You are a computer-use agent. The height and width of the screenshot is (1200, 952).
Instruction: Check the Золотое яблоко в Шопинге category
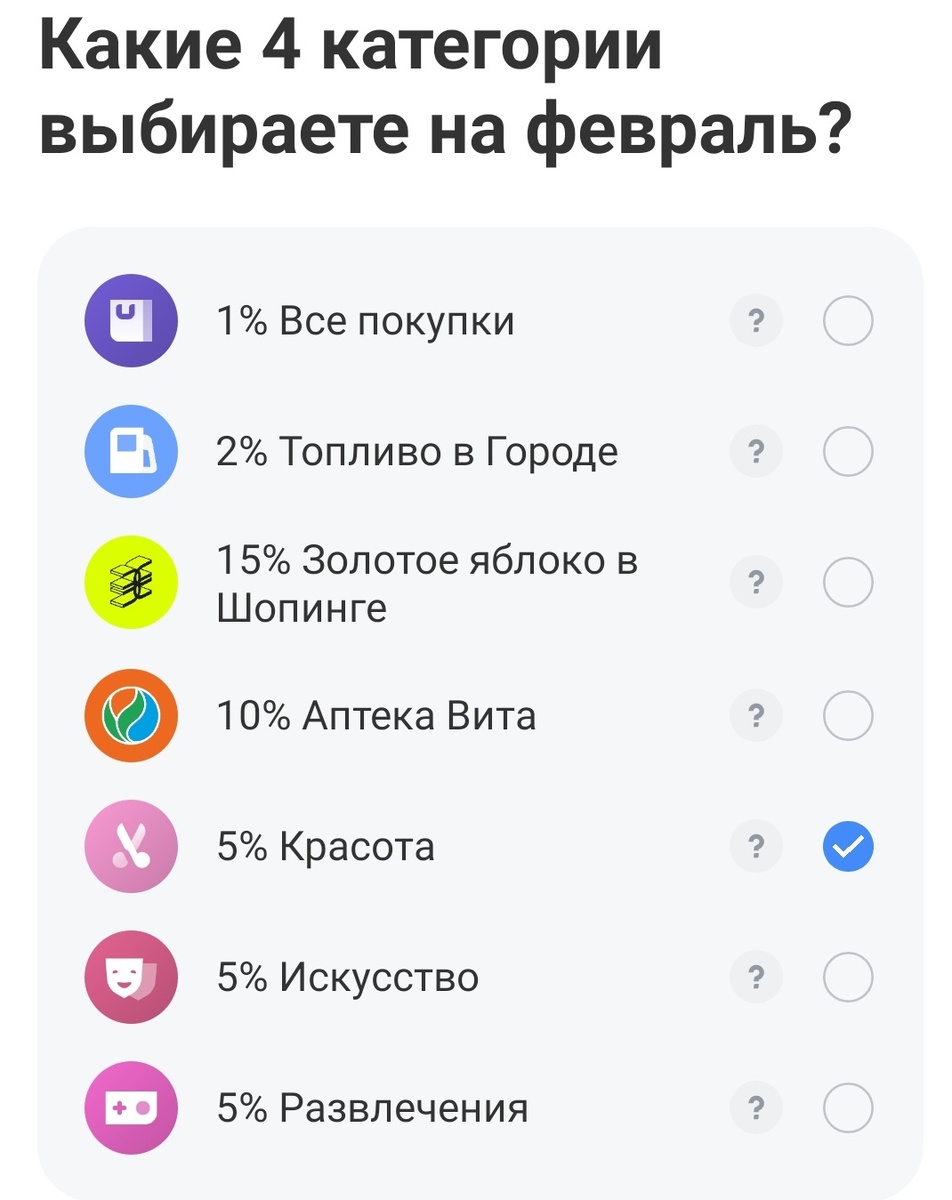848,581
